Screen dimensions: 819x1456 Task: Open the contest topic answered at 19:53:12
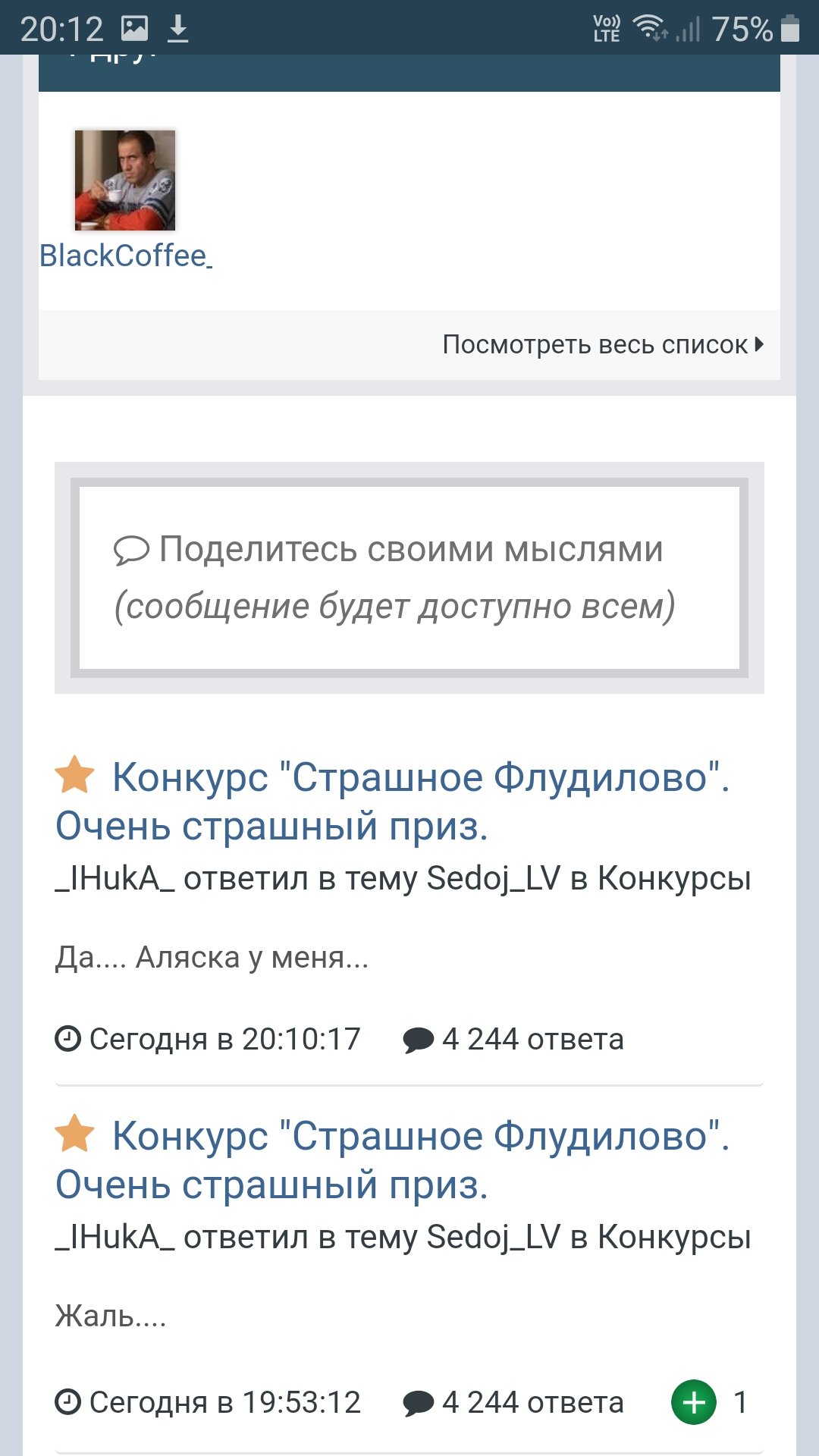pyautogui.click(x=393, y=1159)
